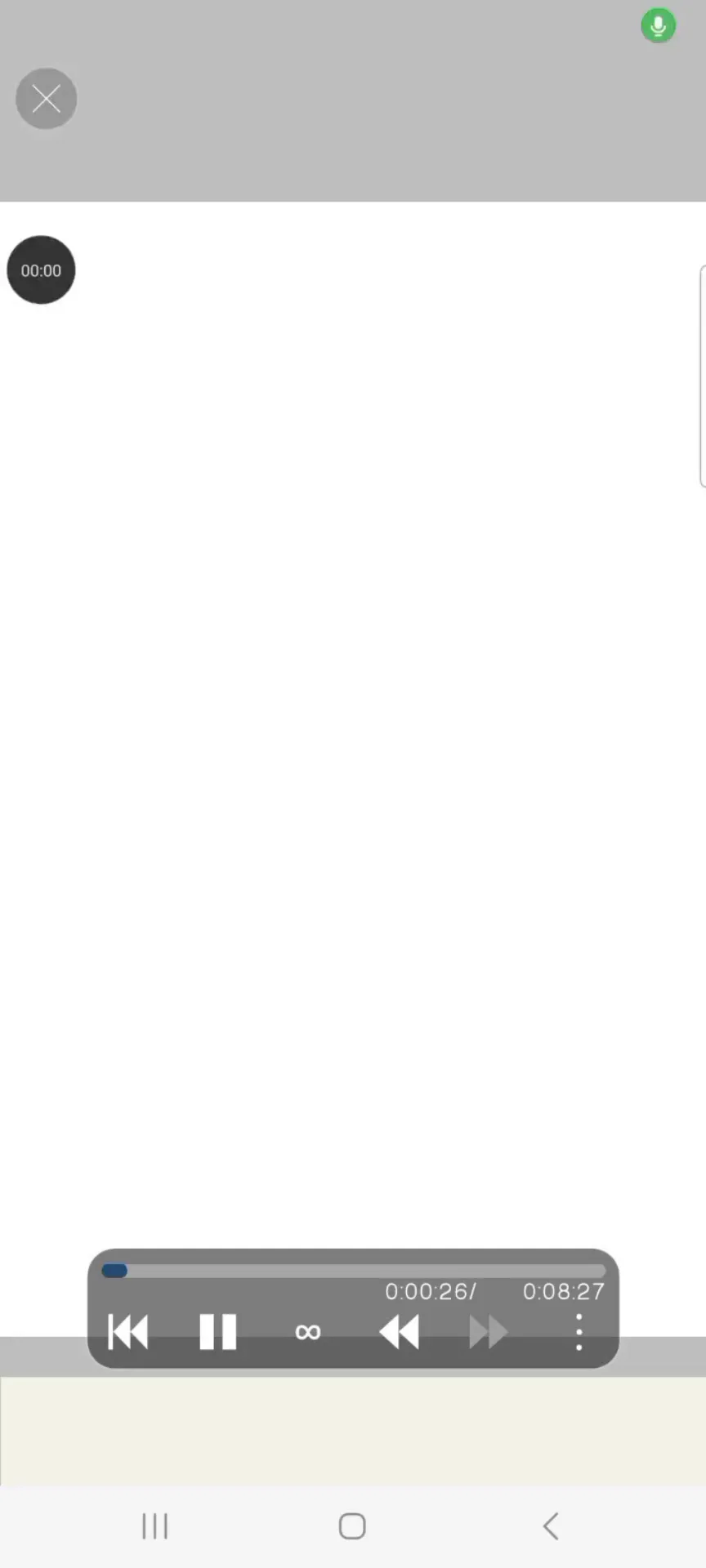
Task: Tap the playback progress bar
Action: (x=353, y=1271)
